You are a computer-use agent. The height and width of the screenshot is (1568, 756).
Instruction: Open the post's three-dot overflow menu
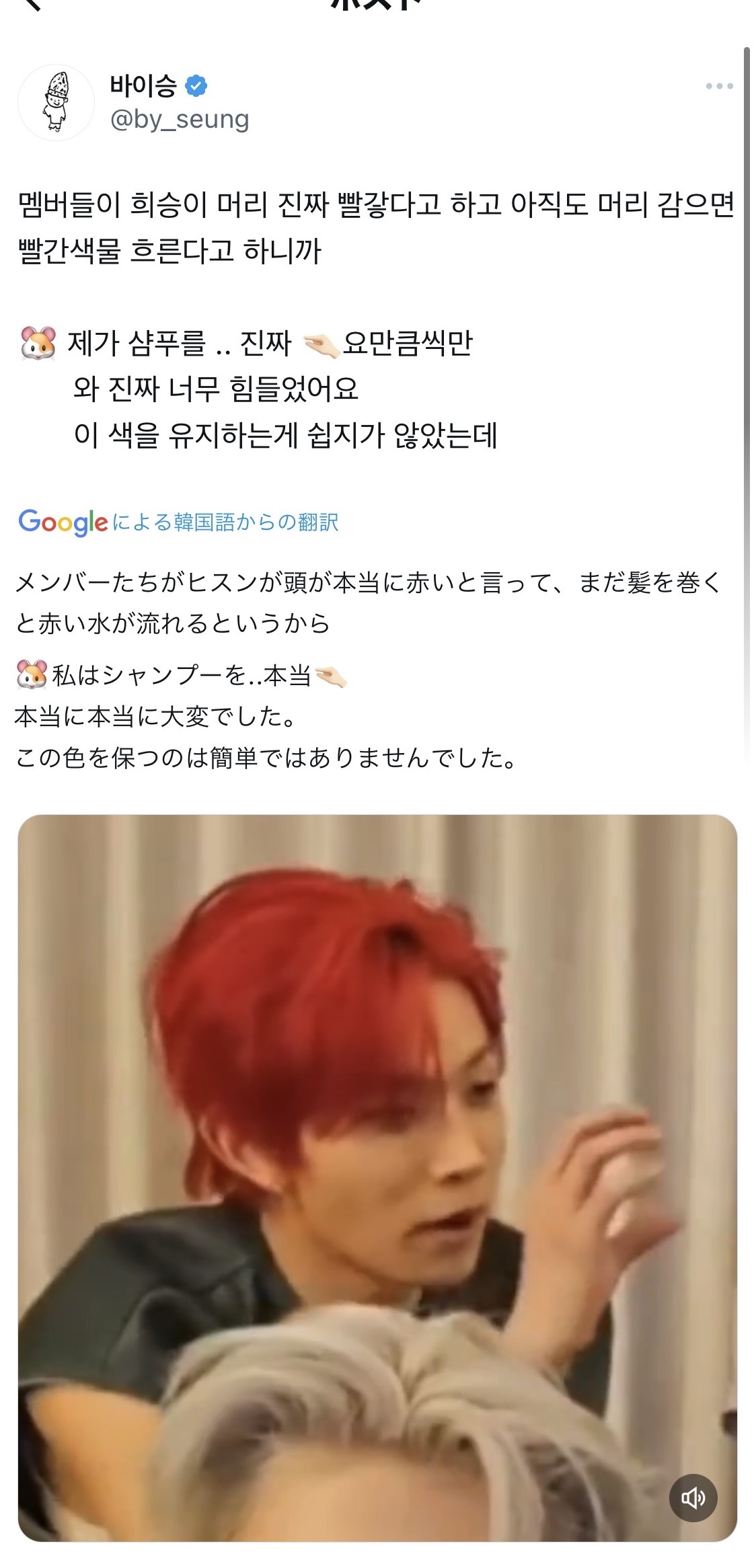[x=719, y=86]
